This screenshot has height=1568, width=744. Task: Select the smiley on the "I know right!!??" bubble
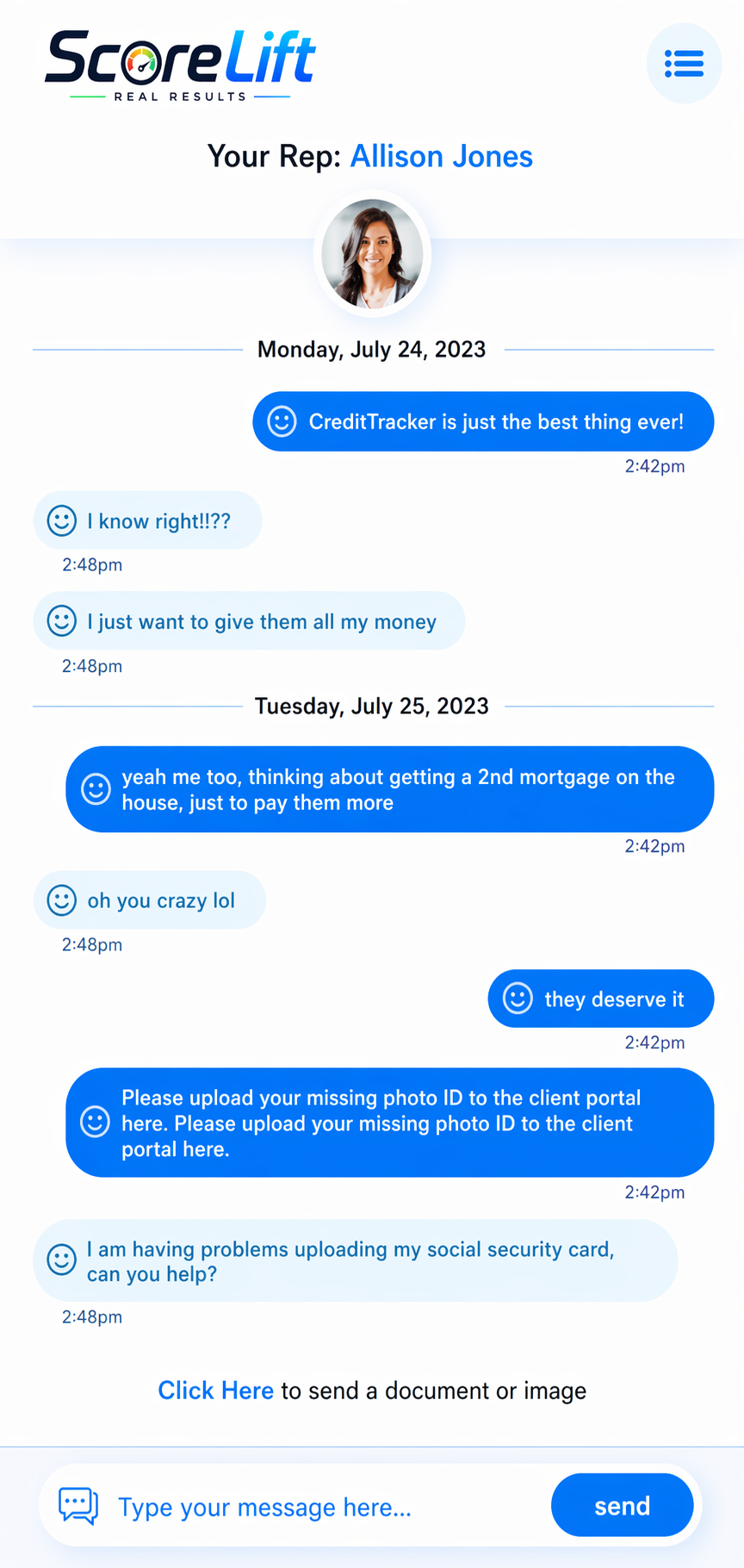coord(61,520)
